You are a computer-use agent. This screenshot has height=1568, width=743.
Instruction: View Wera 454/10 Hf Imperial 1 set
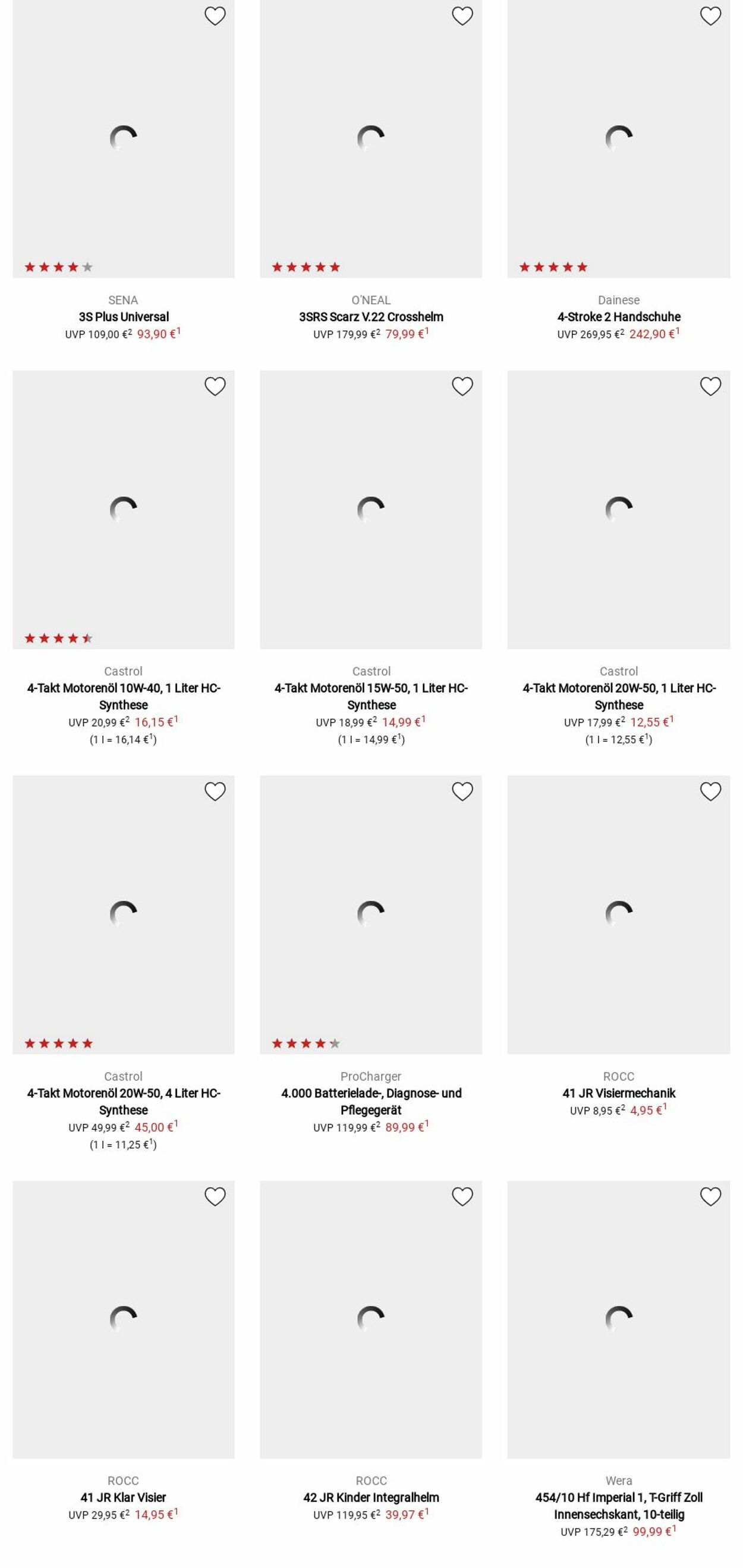click(618, 1506)
